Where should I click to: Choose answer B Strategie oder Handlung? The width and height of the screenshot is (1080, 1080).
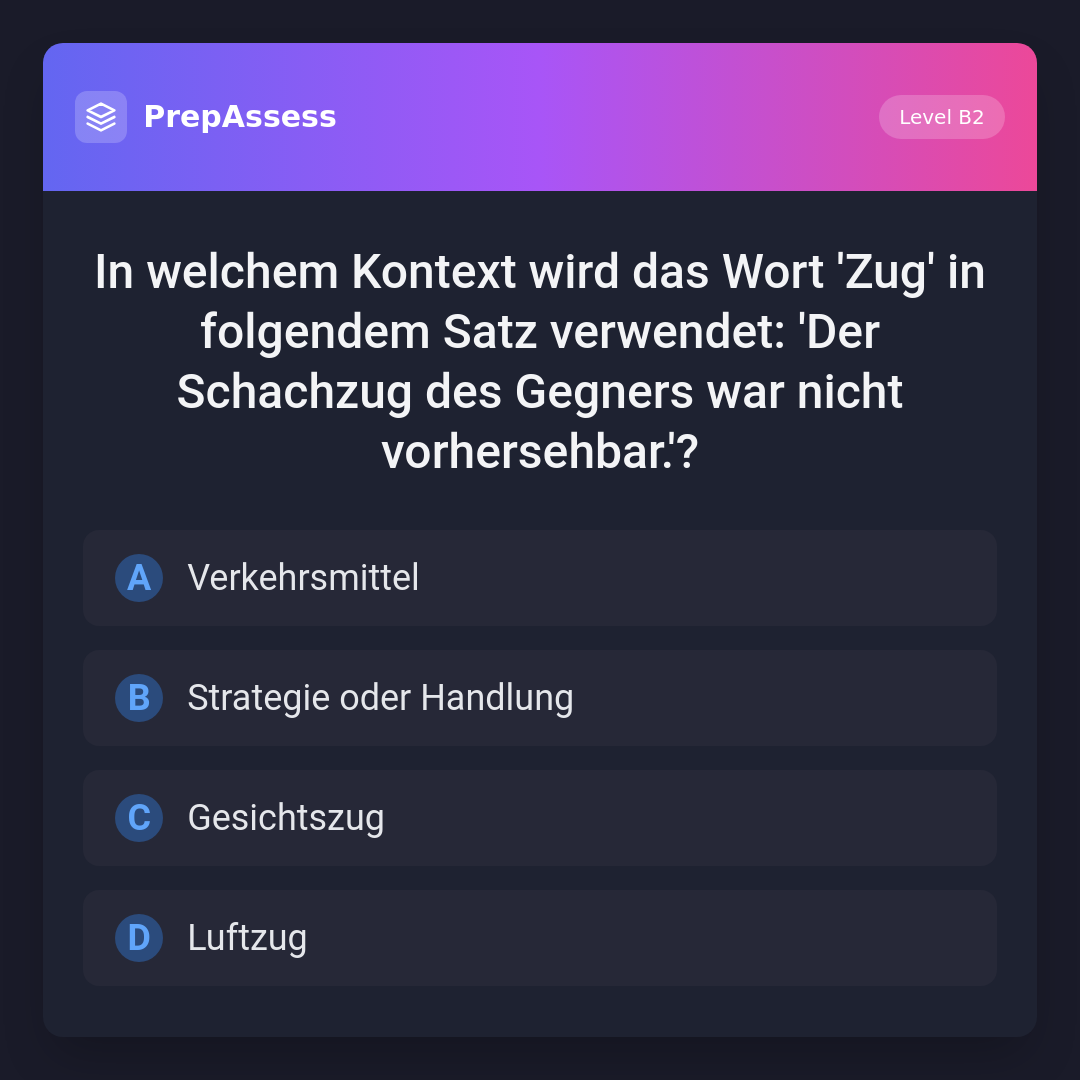click(x=540, y=698)
